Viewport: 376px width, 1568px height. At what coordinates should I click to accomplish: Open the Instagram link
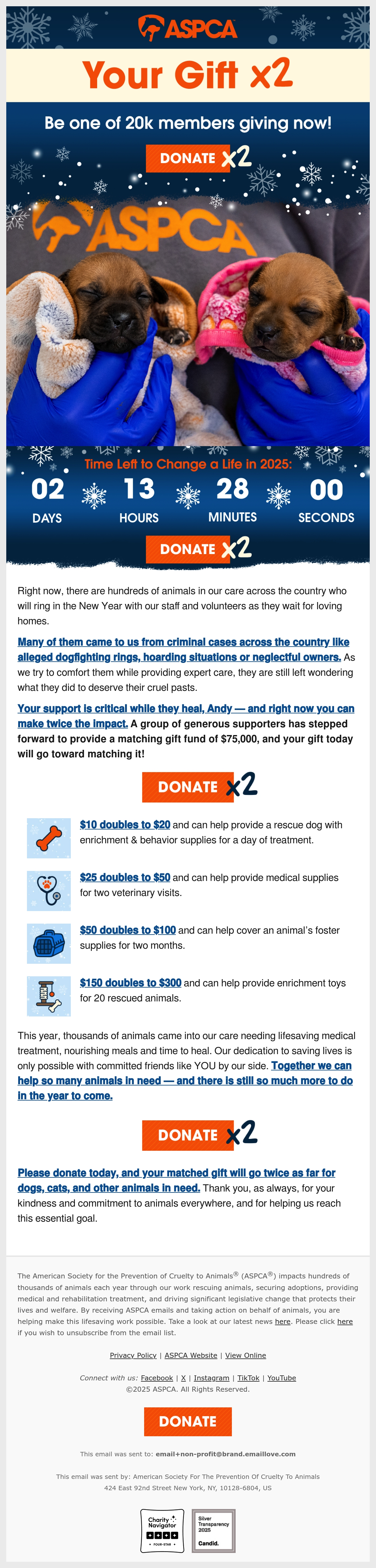(212, 1378)
